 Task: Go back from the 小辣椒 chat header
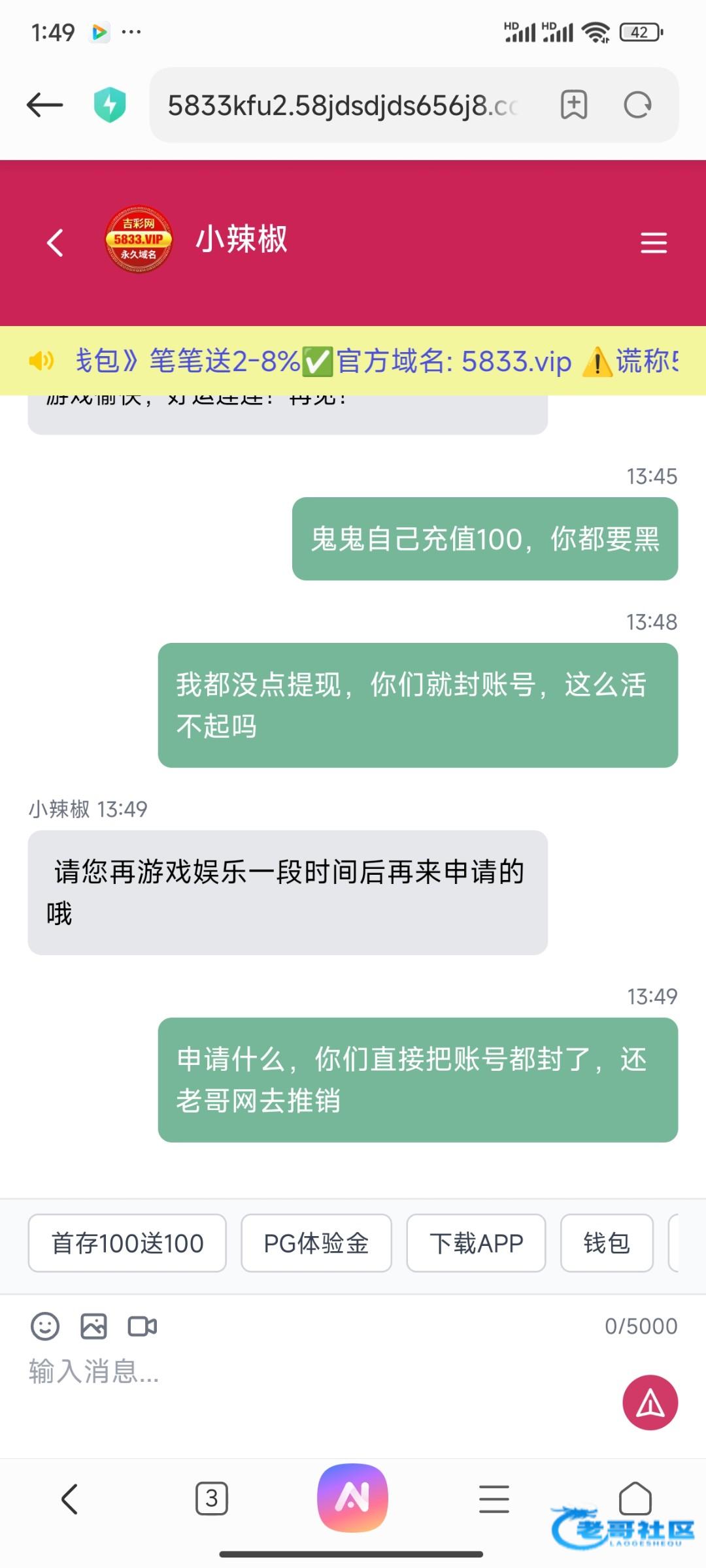click(56, 243)
